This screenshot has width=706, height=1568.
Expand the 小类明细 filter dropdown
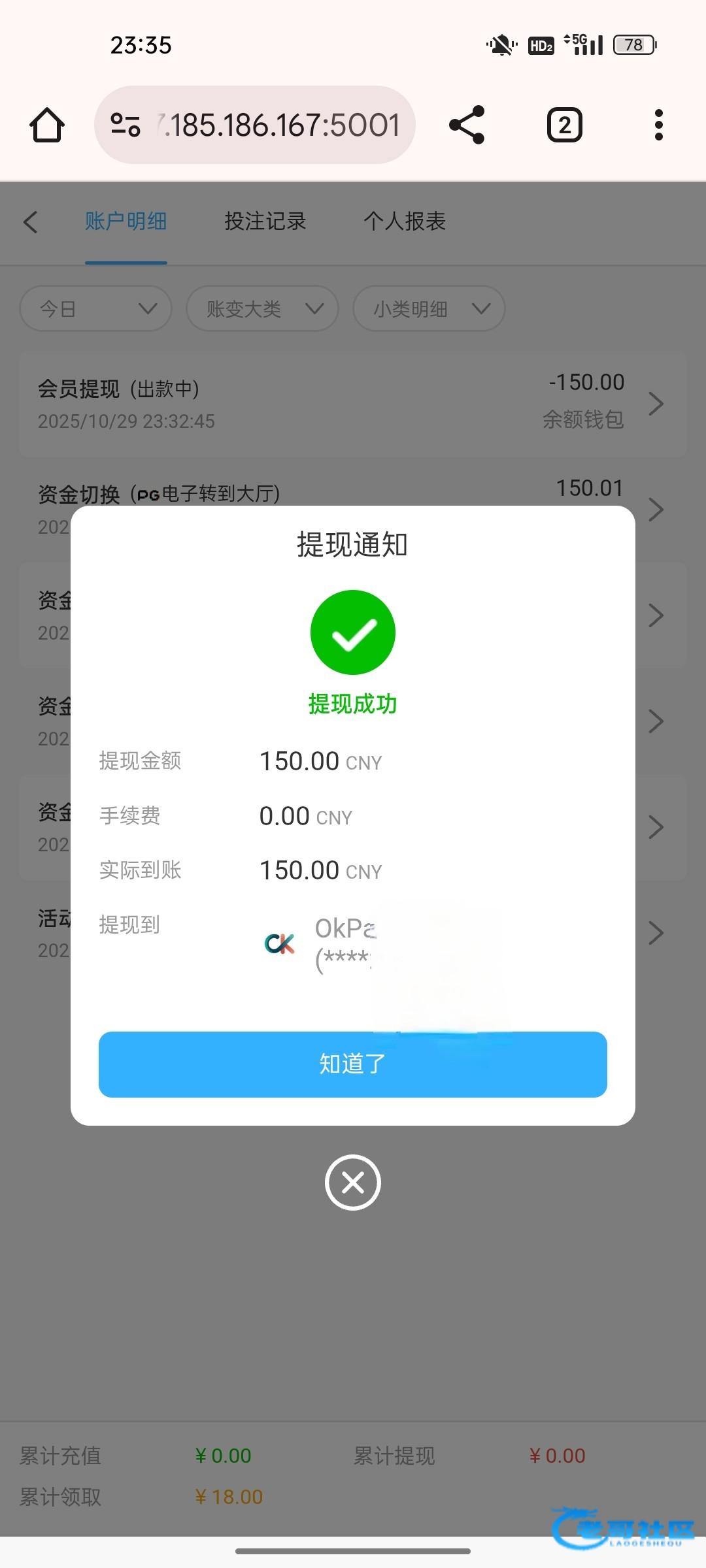point(429,308)
